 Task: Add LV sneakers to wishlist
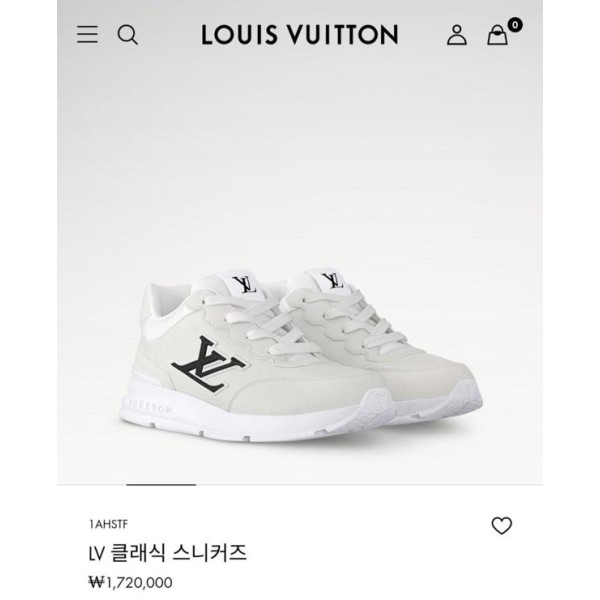pos(502,526)
